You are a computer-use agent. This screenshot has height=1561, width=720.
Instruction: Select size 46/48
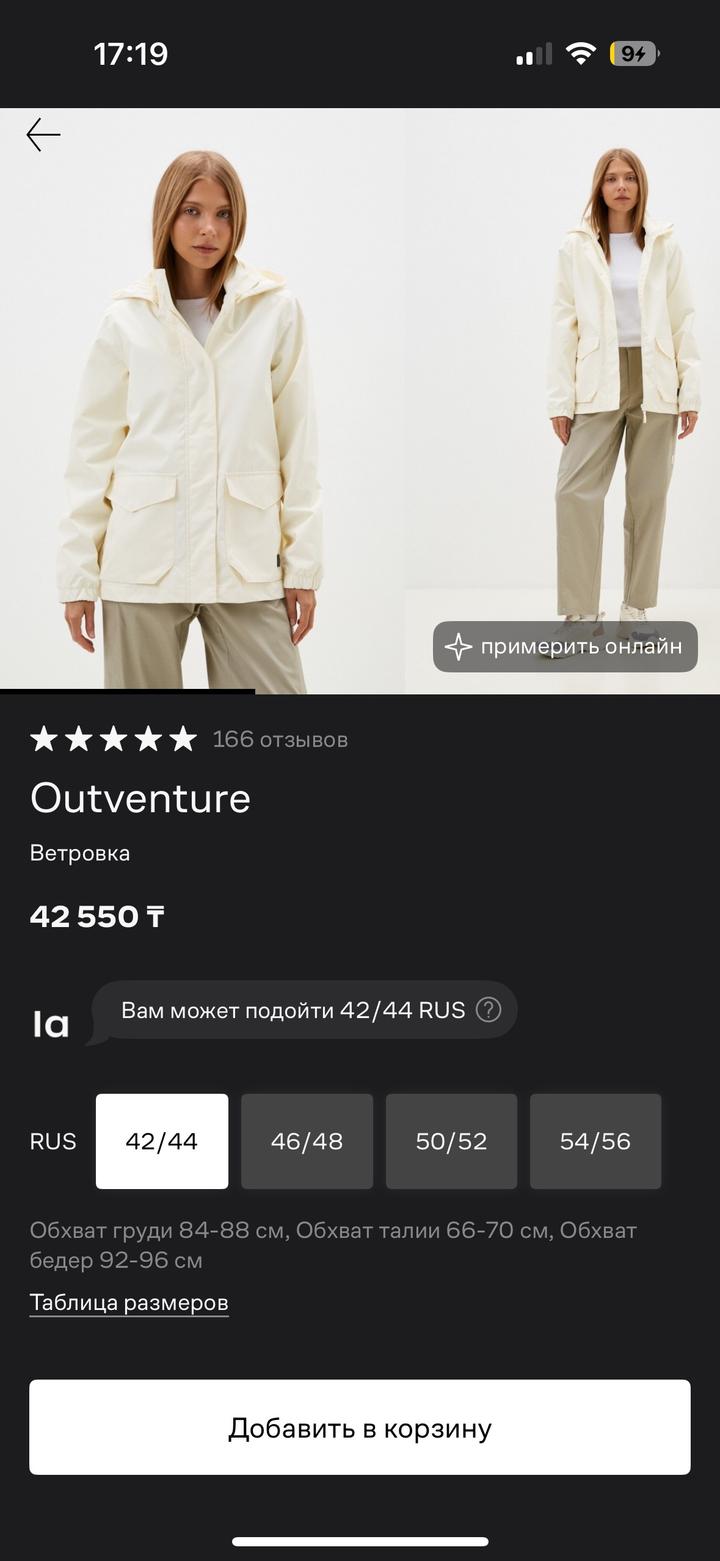[307, 1140]
